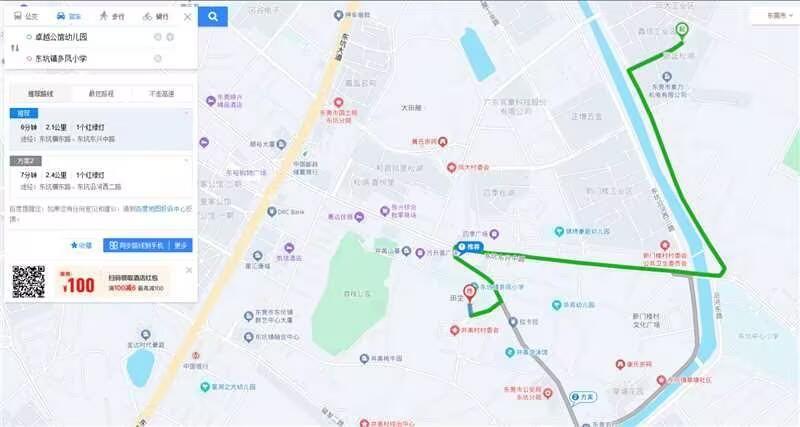Image resolution: width=800 pixels, height=427 pixels.
Task: Dismiss the 100 hotel coupon banner
Action: point(189,270)
